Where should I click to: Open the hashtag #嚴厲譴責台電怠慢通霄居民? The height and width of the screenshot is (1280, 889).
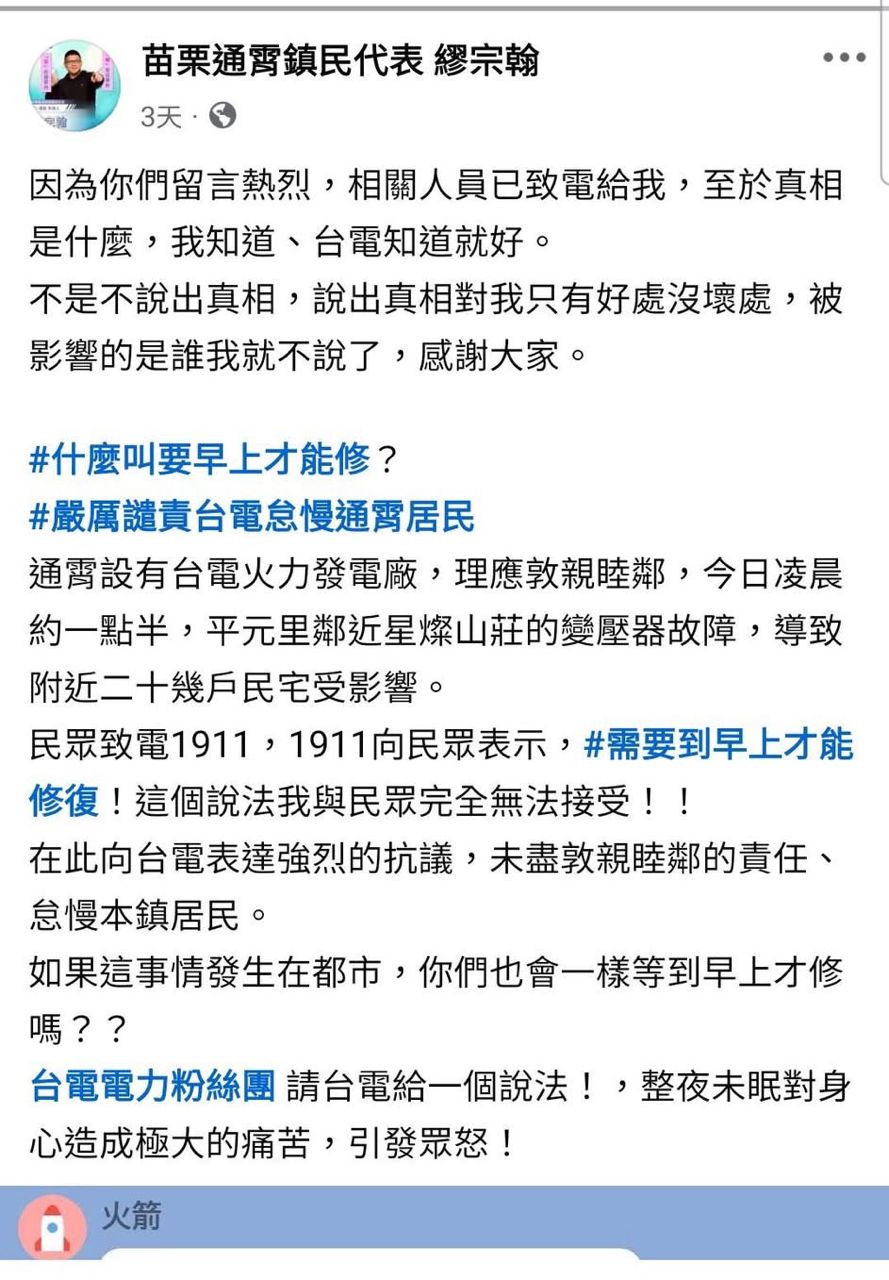252,517
